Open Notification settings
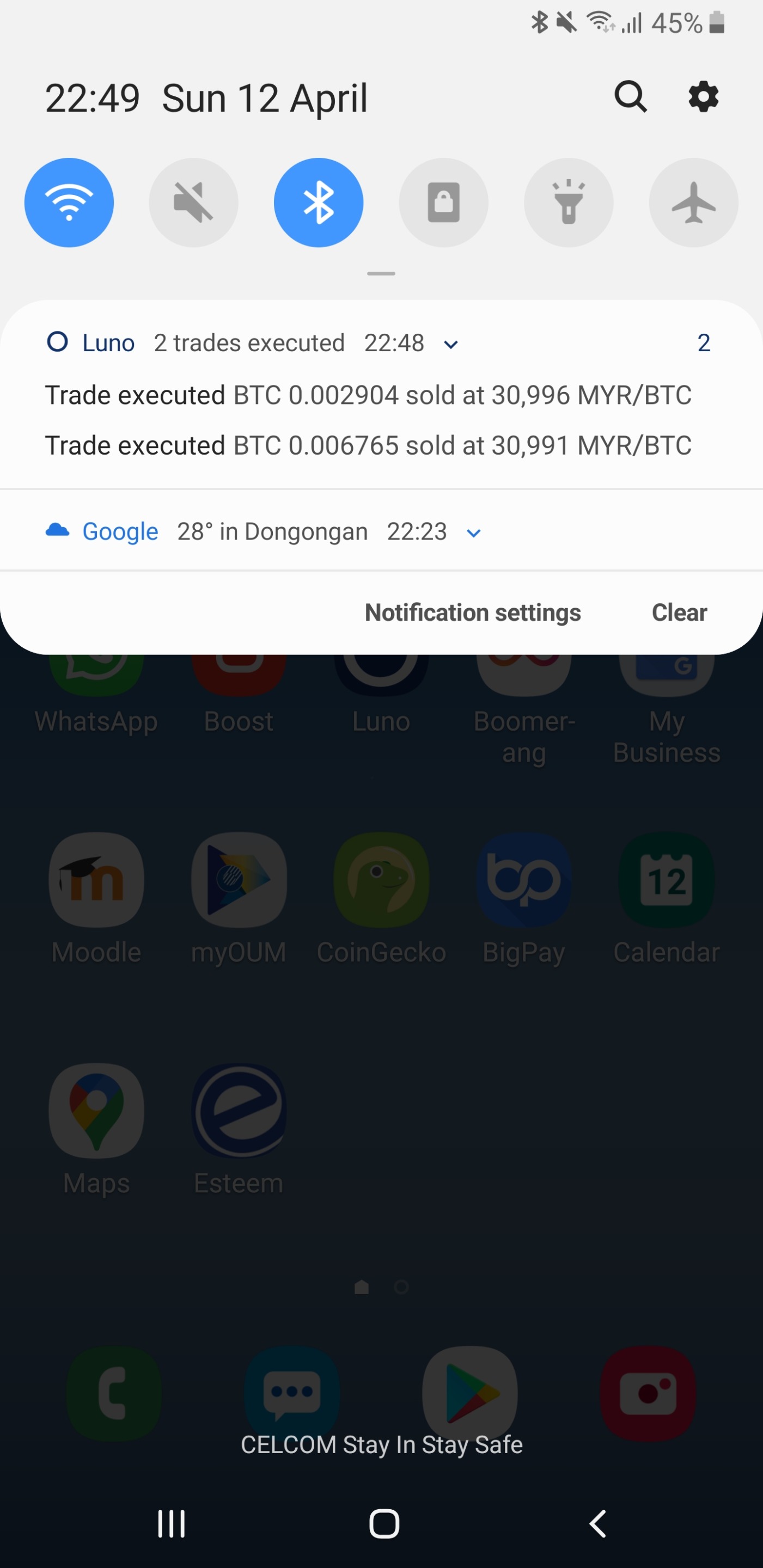Screen dimensions: 763x1568 [473, 612]
